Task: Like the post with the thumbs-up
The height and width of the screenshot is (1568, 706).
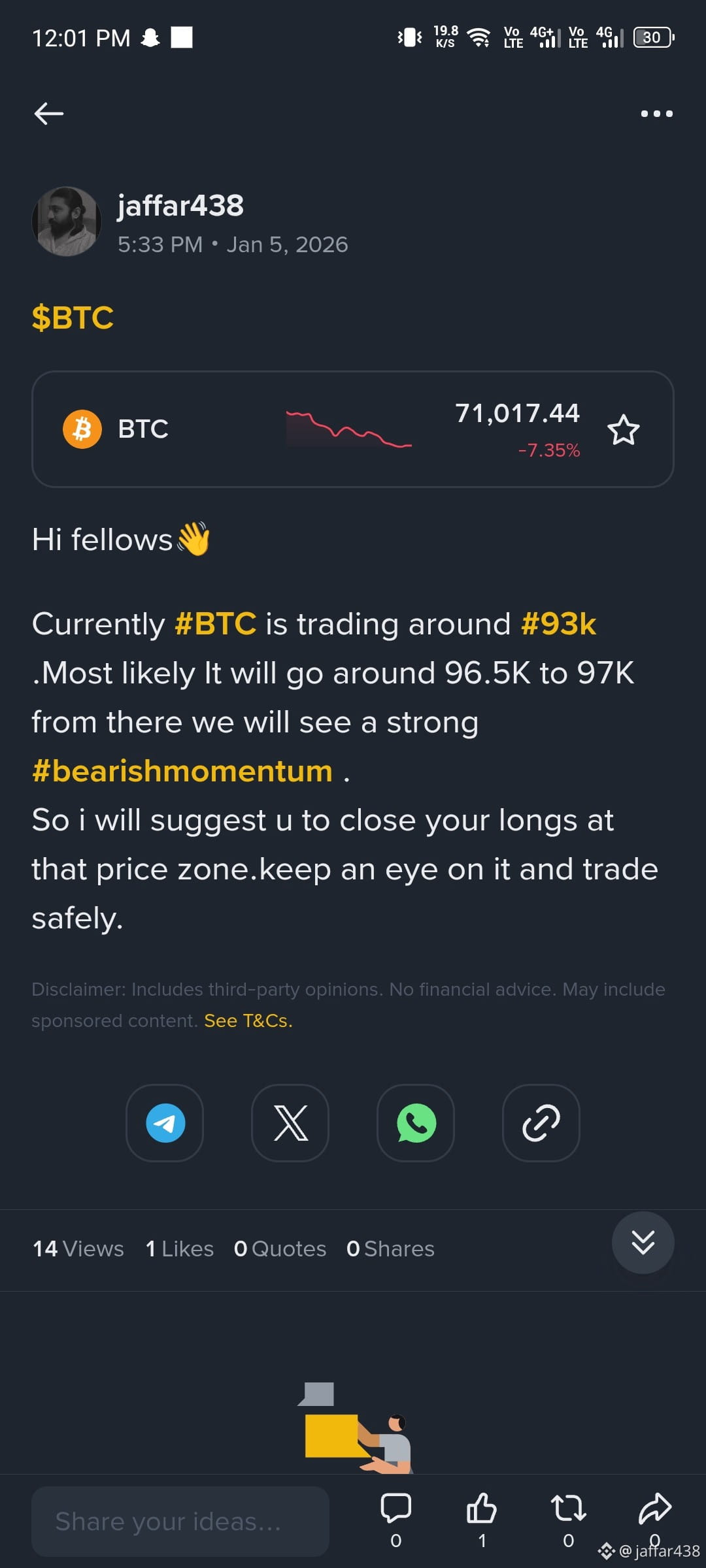Action: point(482,1509)
